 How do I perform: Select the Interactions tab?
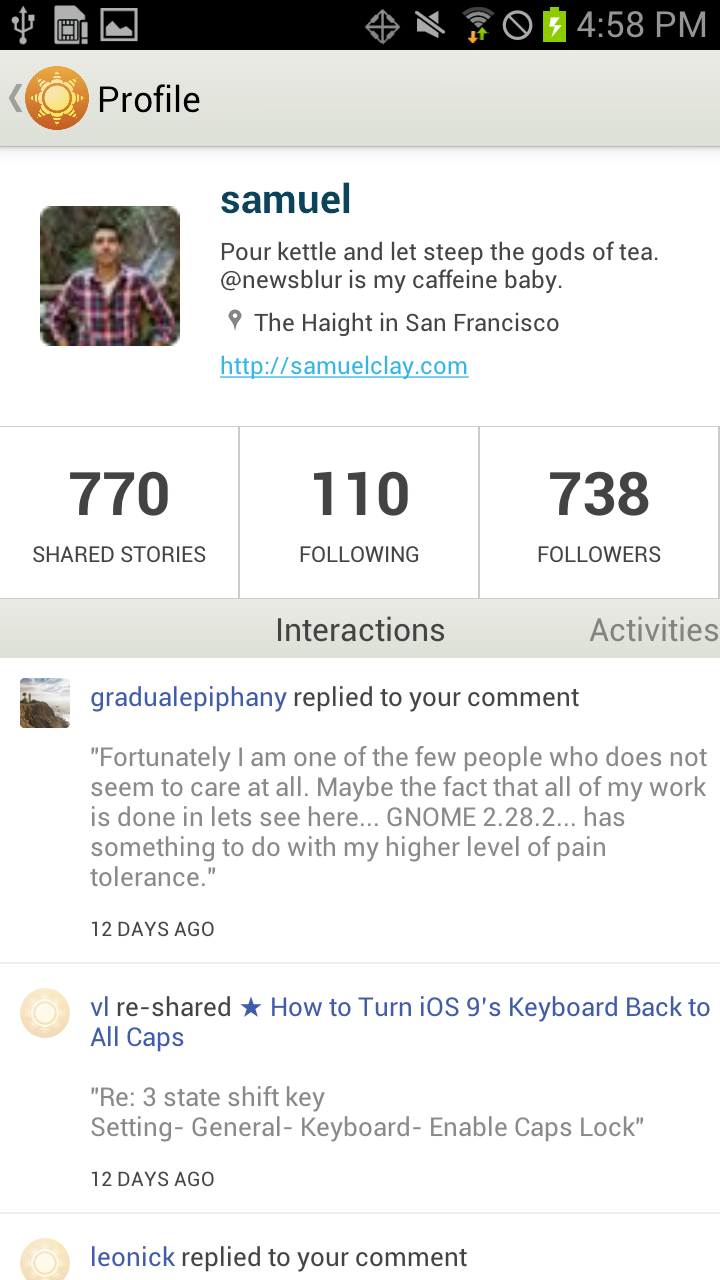(x=360, y=630)
